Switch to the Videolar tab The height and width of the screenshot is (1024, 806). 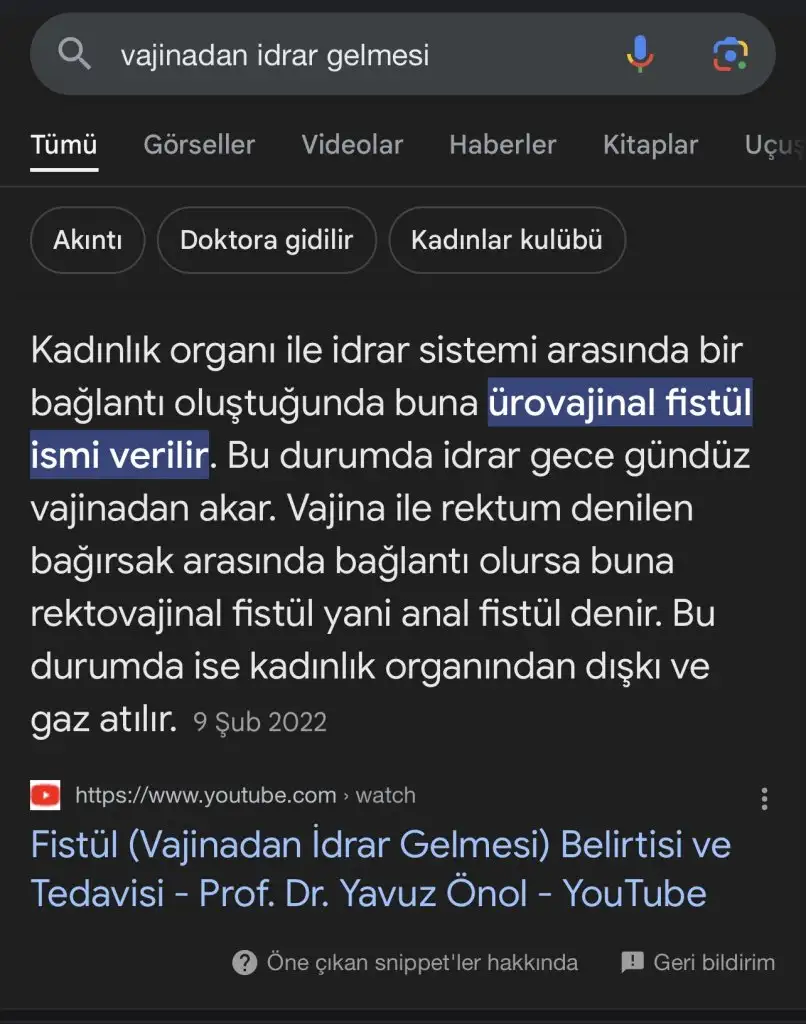click(x=352, y=145)
